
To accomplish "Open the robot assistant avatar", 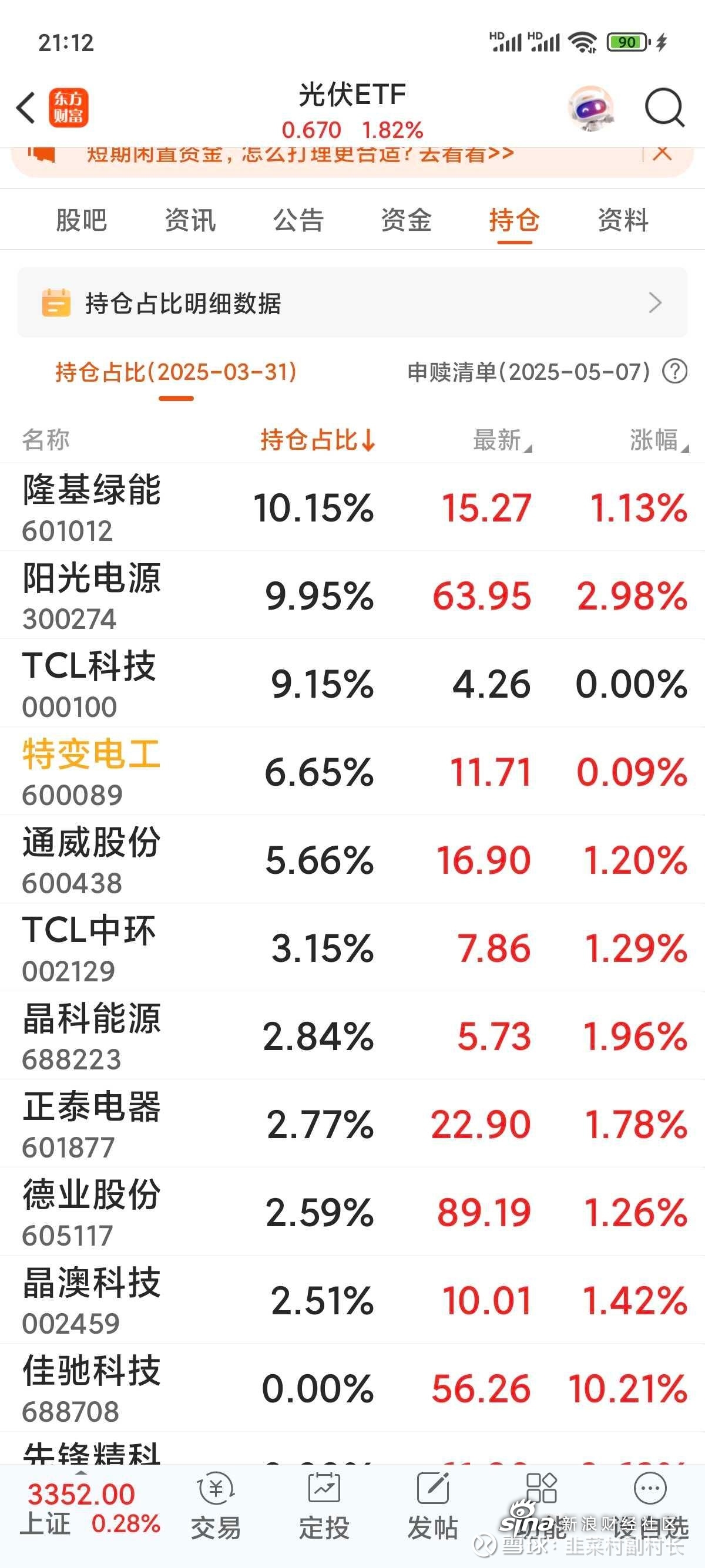I will [x=590, y=107].
